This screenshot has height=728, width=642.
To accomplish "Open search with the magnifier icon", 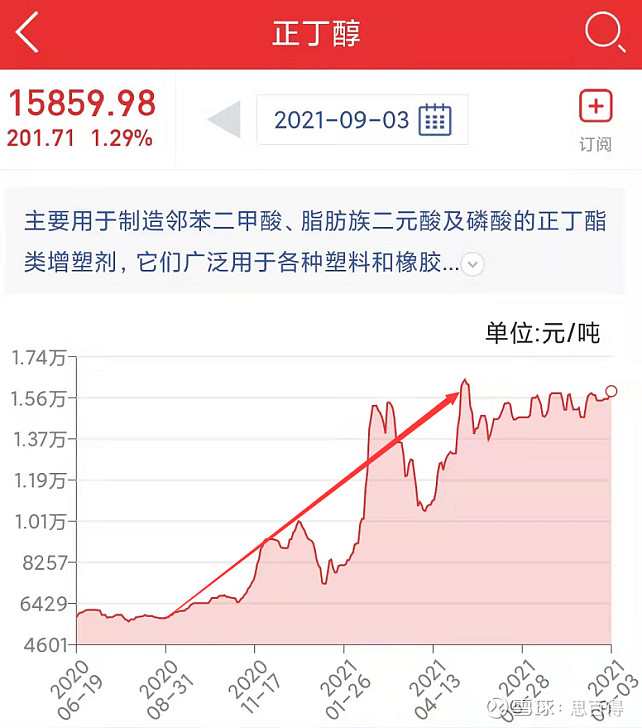I will pyautogui.click(x=604, y=33).
